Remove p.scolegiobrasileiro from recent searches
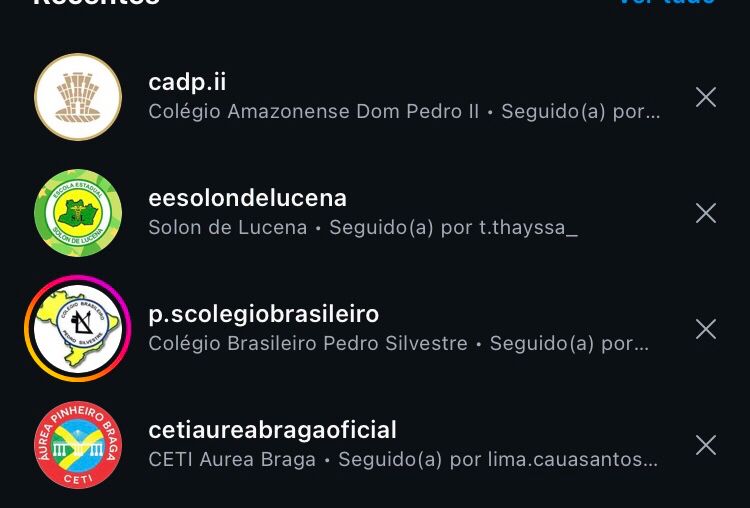The width and height of the screenshot is (750, 508). [x=706, y=329]
